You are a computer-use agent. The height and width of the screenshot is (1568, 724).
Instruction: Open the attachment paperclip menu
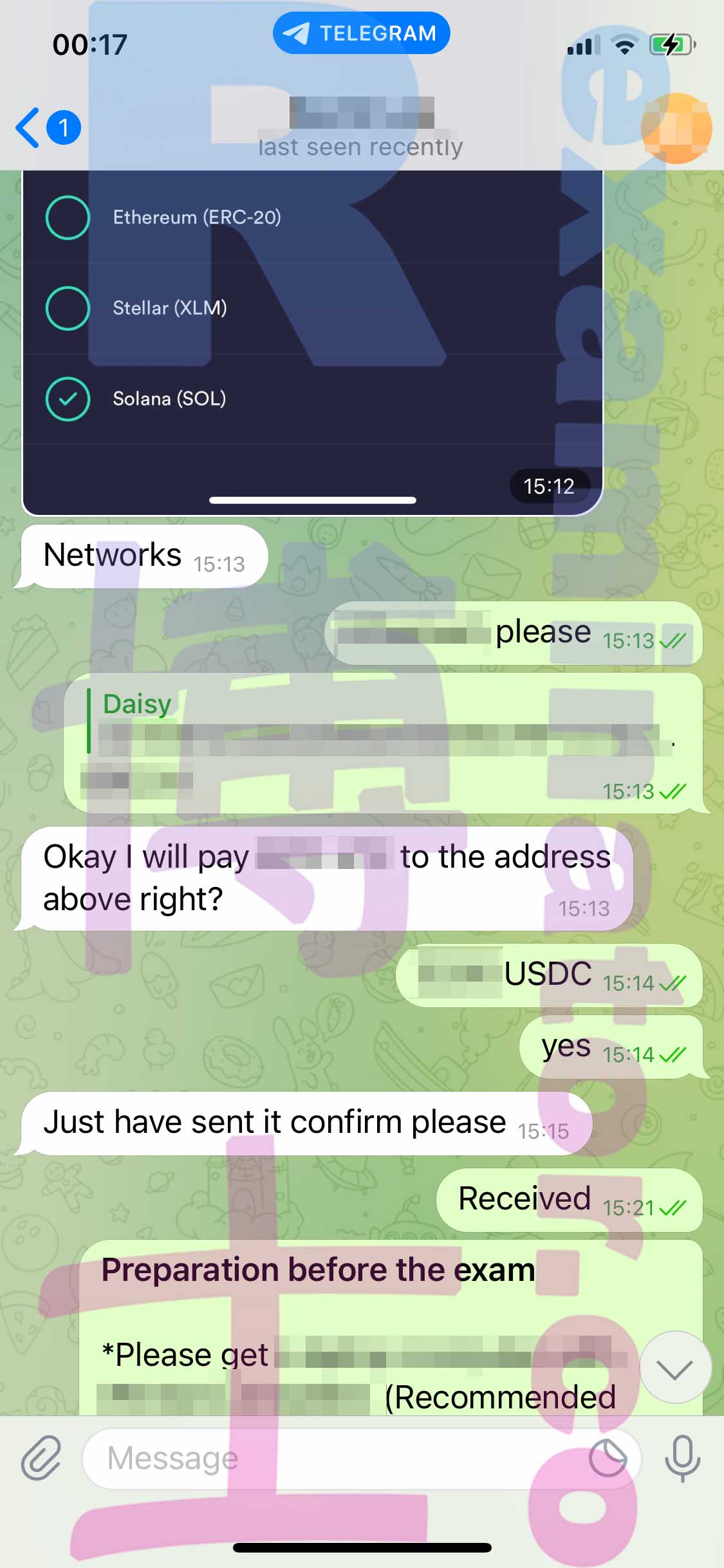(x=41, y=1457)
